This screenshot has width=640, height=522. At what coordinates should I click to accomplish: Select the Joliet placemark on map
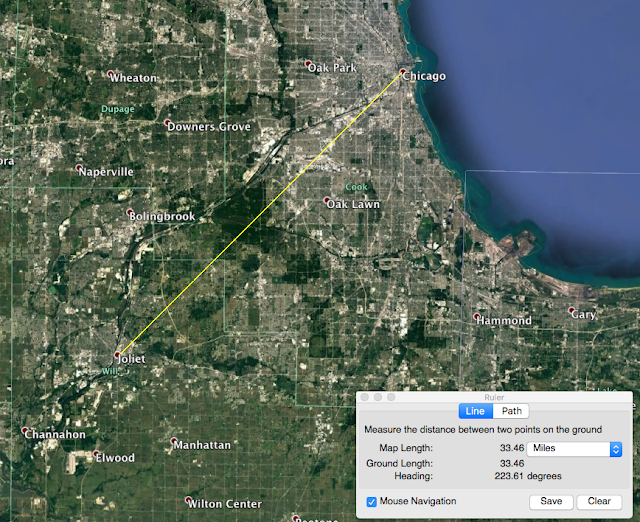[x=119, y=354]
